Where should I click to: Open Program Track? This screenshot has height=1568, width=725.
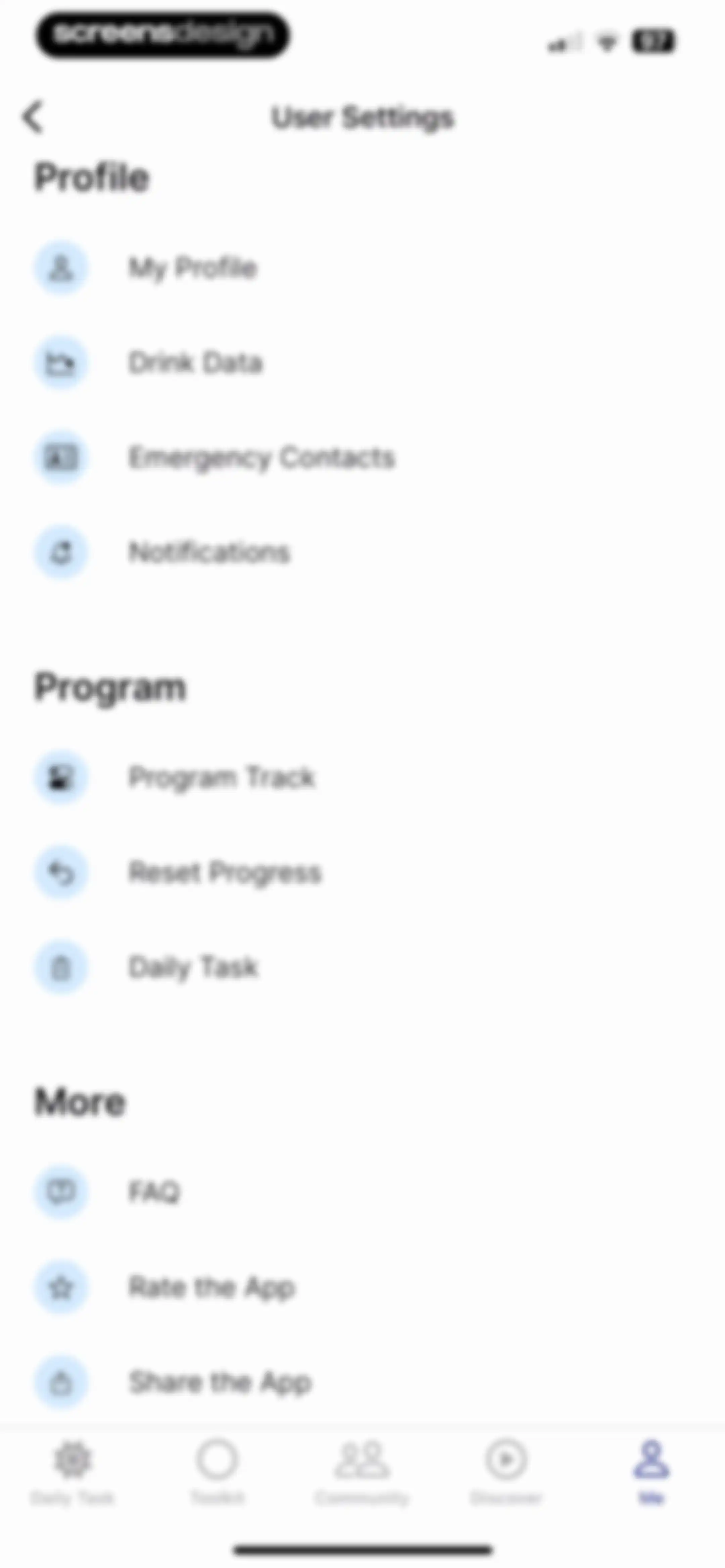click(x=362, y=777)
